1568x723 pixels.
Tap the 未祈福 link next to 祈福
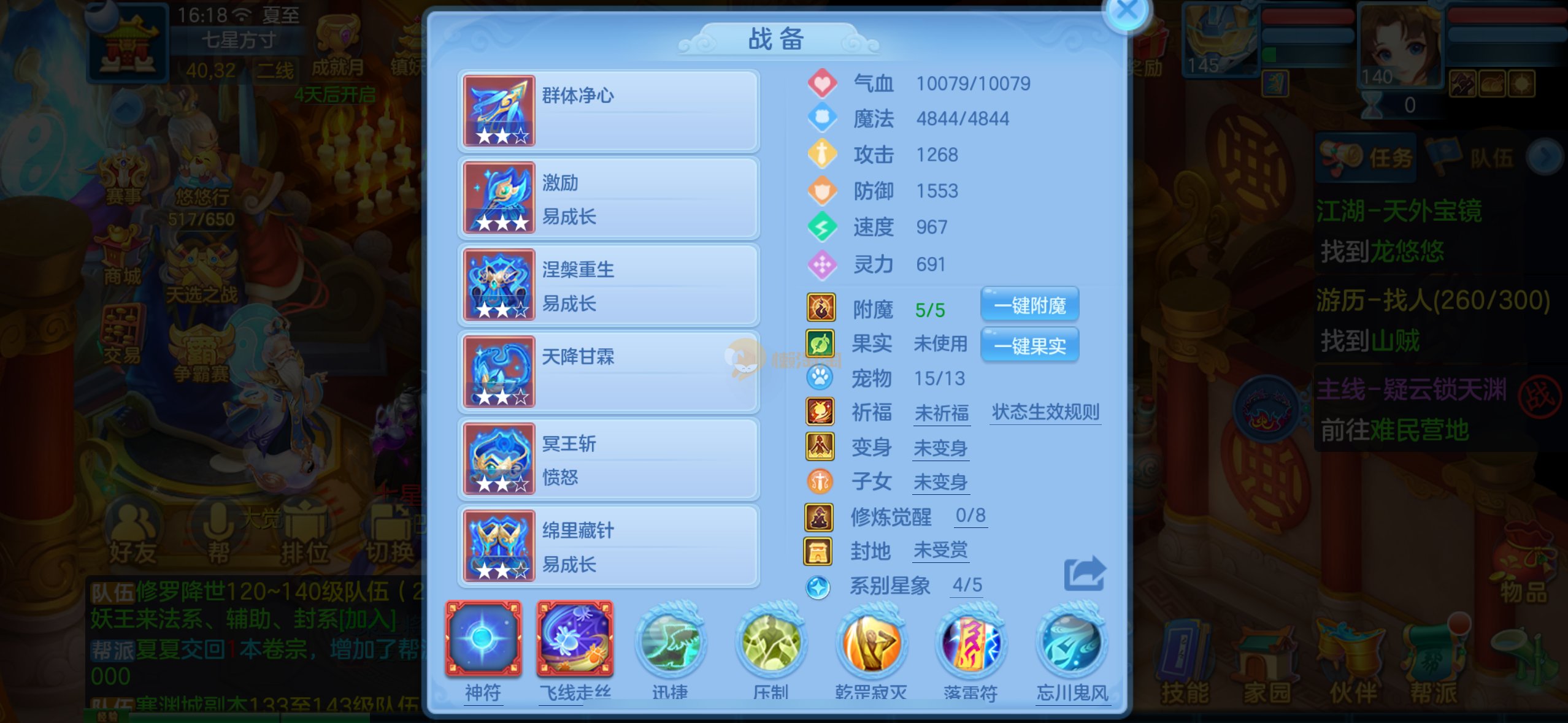click(942, 413)
